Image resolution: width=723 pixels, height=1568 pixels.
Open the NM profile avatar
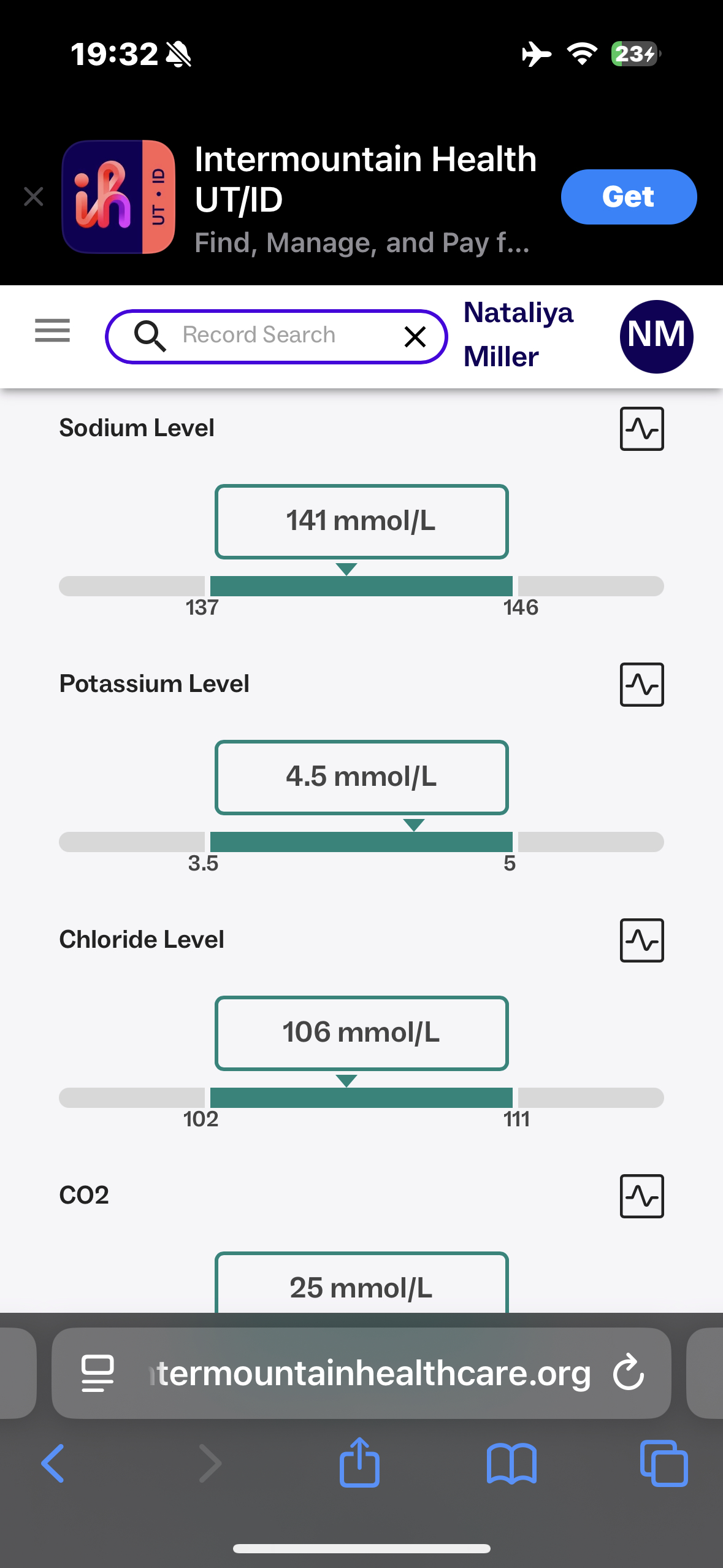pyautogui.click(x=656, y=336)
